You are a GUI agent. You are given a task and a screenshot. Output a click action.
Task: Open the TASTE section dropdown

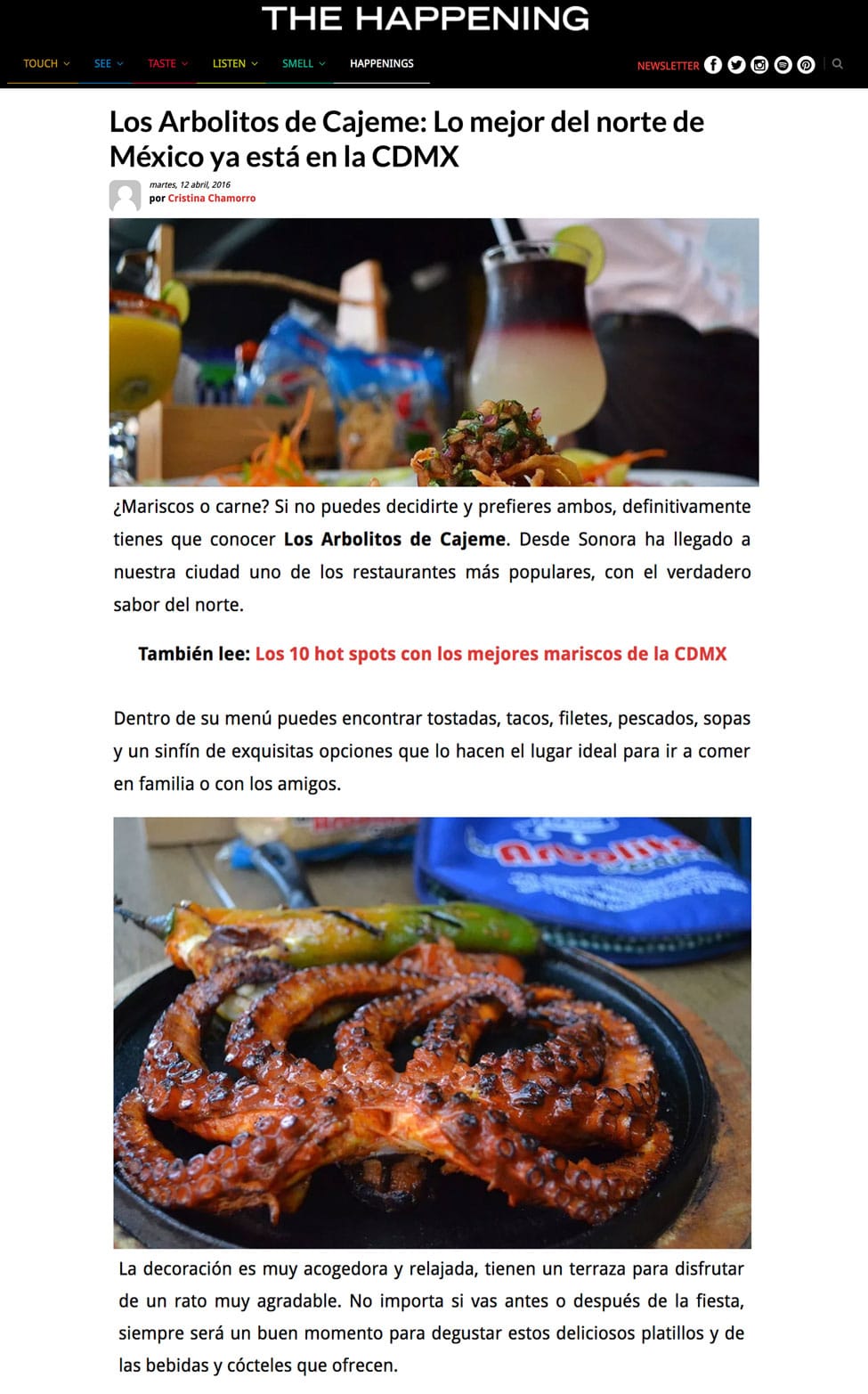168,64
